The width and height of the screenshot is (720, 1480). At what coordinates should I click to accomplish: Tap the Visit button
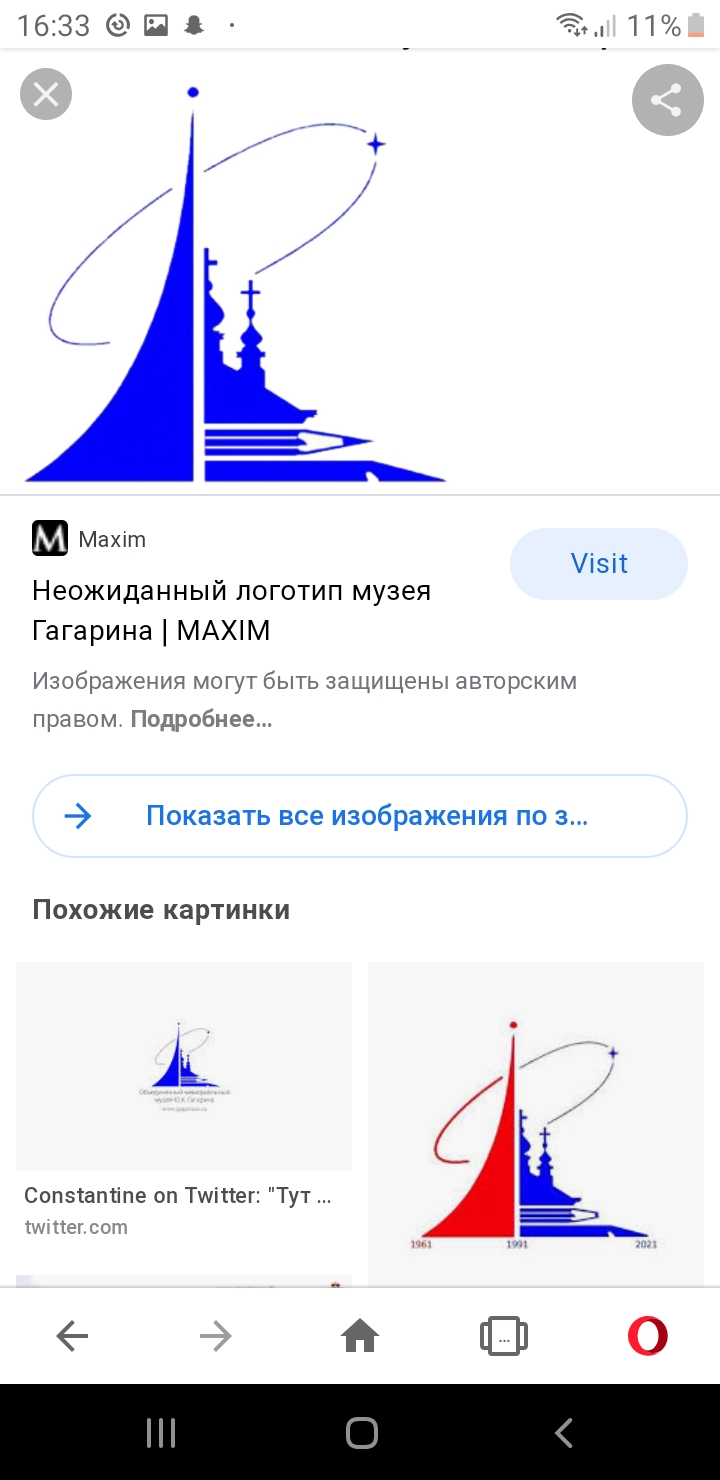598,564
